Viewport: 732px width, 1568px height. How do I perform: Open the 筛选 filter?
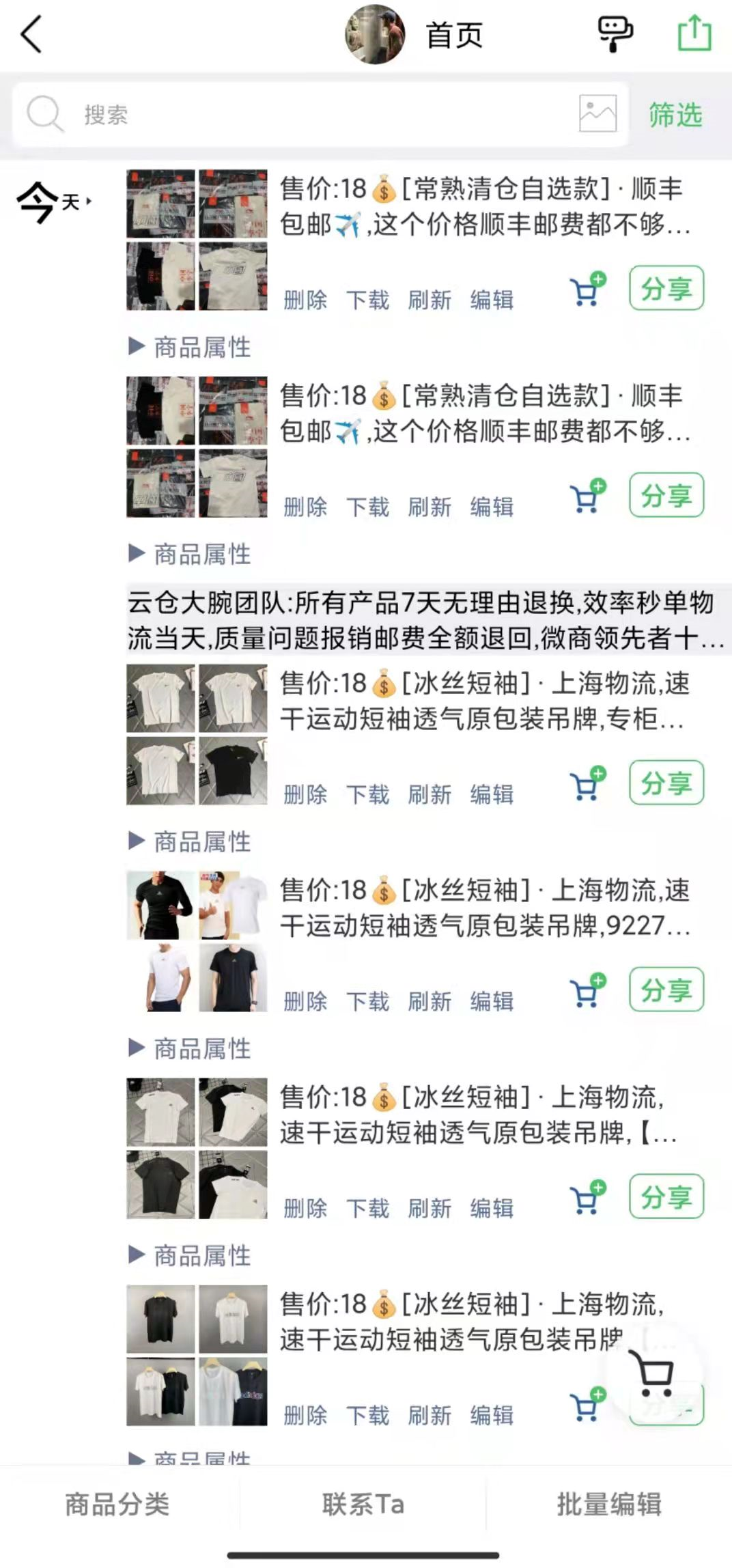click(675, 115)
